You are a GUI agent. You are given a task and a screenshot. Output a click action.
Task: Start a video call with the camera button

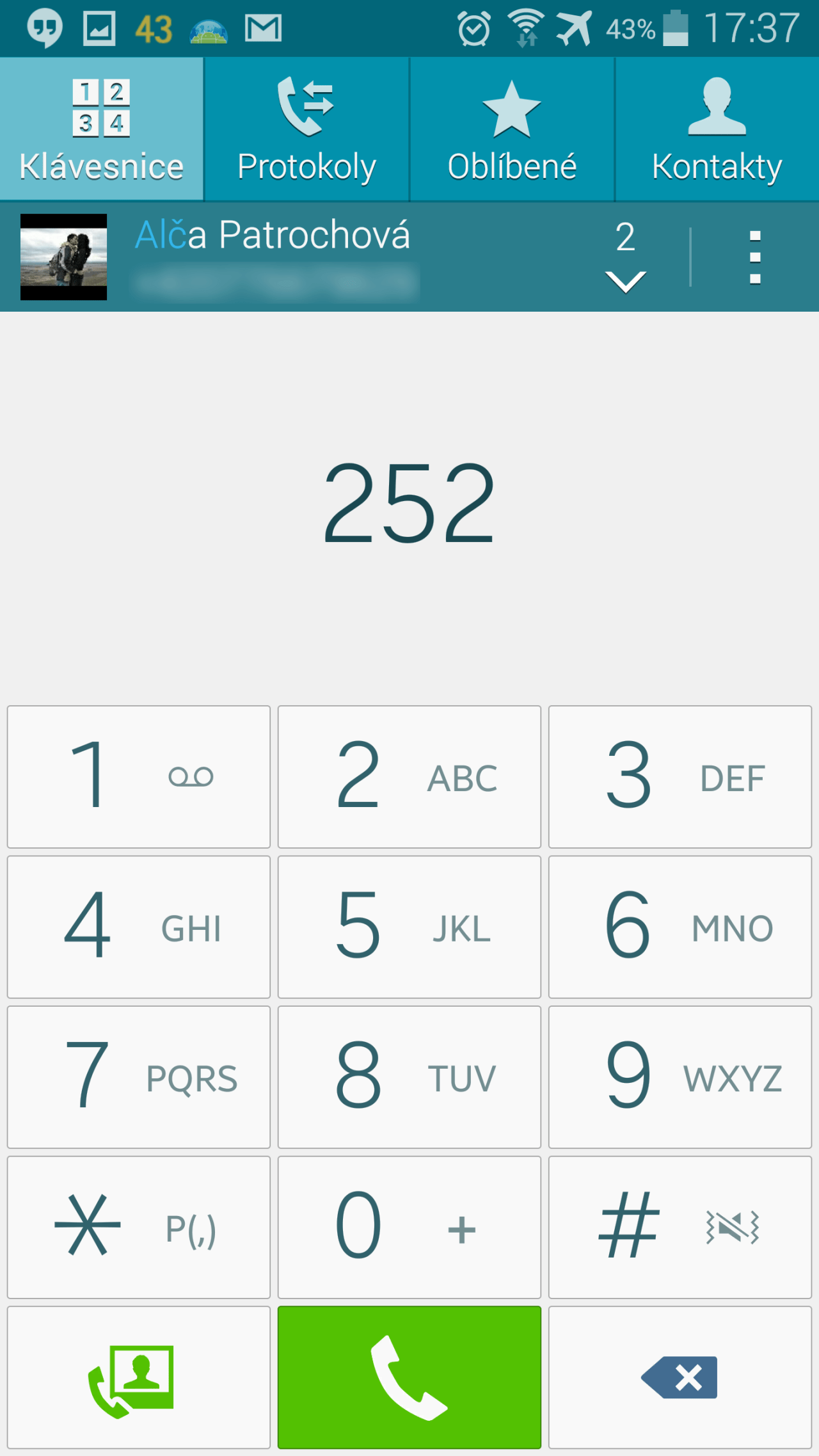pyautogui.click(x=139, y=1377)
